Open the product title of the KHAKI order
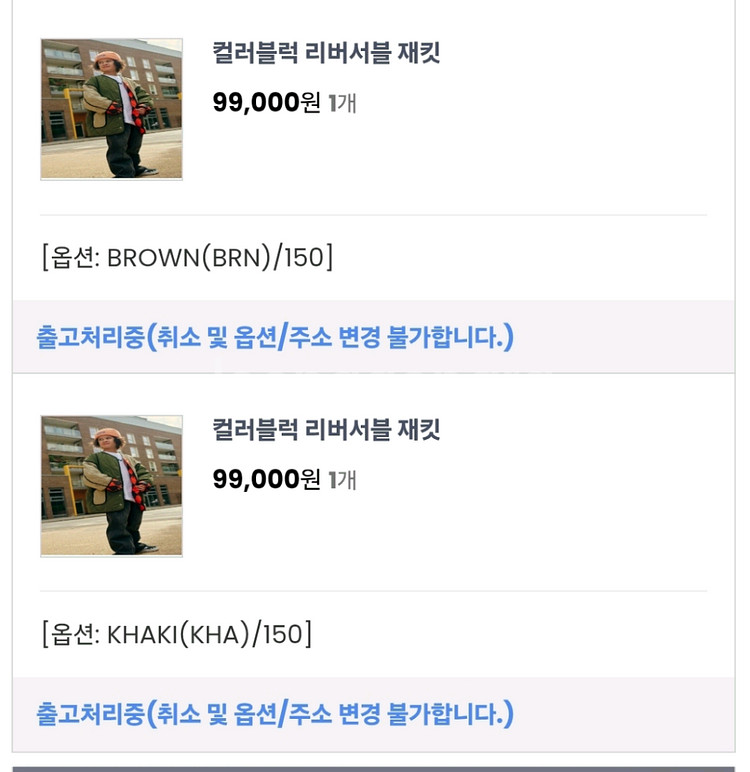 click(326, 431)
